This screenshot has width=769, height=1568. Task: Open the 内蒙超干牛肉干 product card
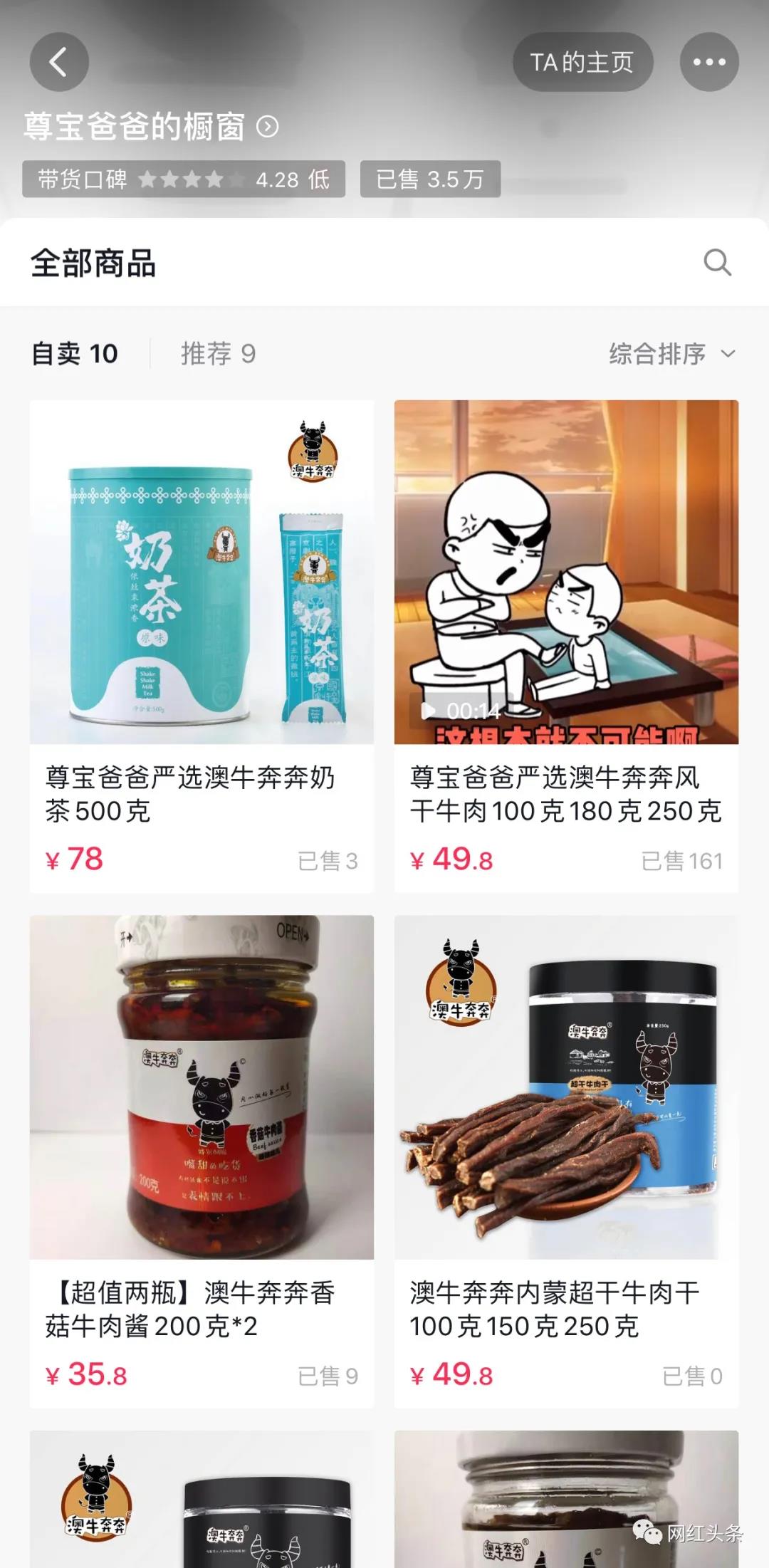click(x=566, y=1161)
